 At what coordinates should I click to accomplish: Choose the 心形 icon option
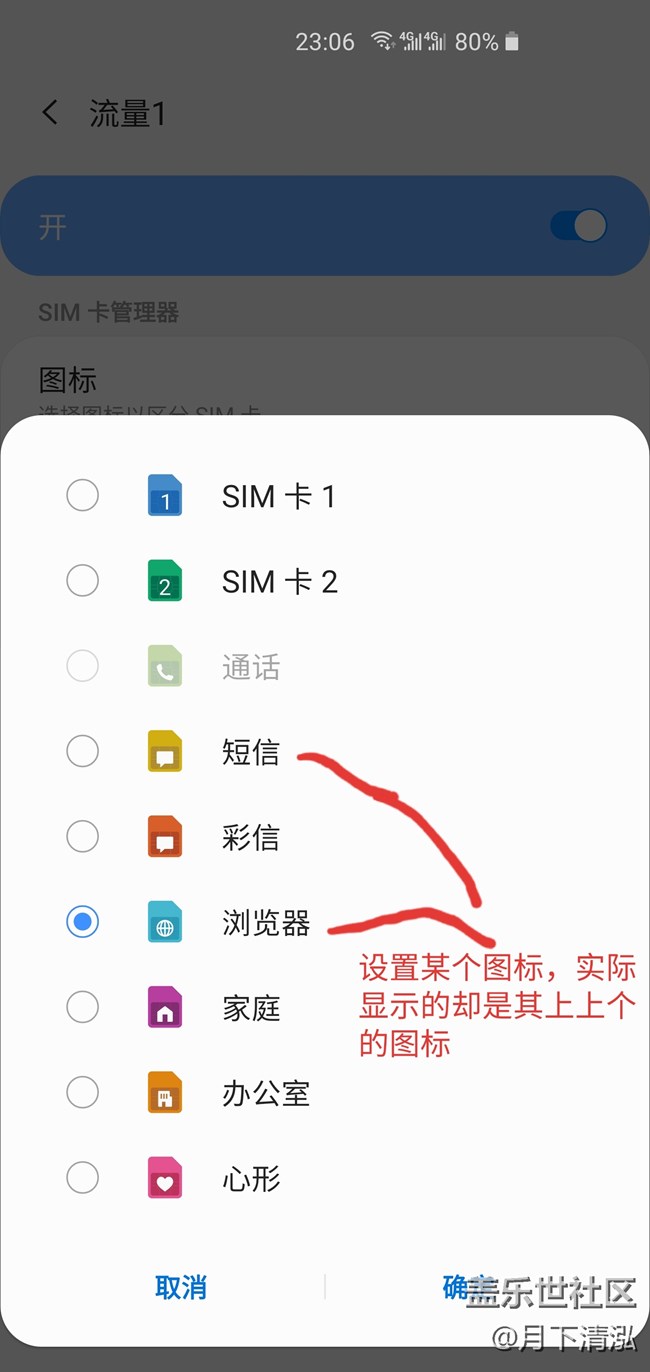click(x=82, y=1178)
